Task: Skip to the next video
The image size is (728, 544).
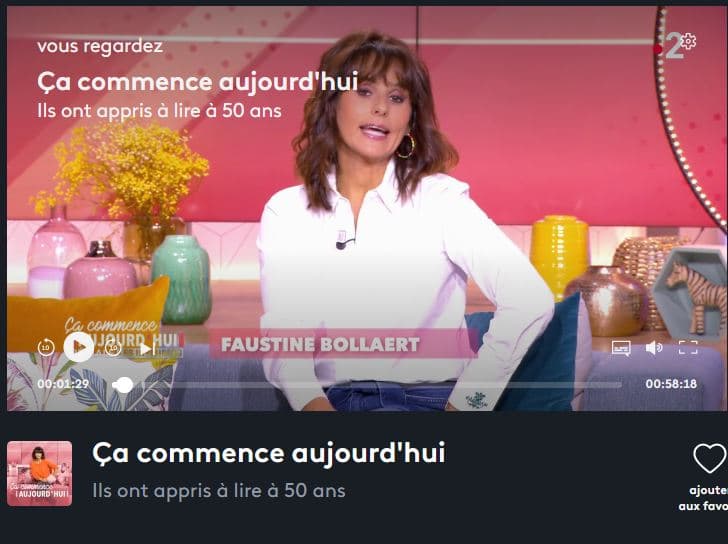Action: [x=145, y=348]
